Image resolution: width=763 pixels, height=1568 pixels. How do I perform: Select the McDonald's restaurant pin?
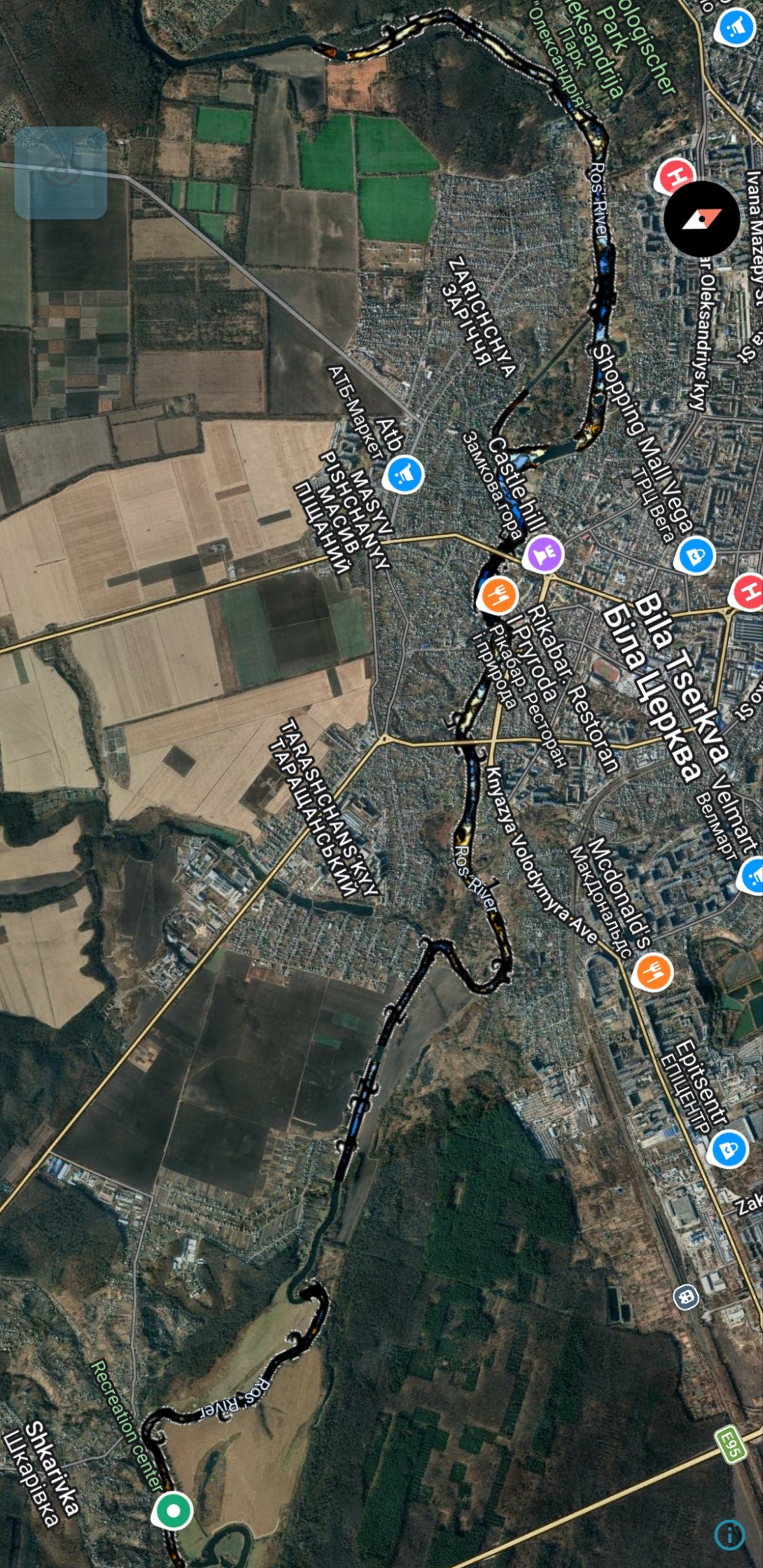click(653, 972)
